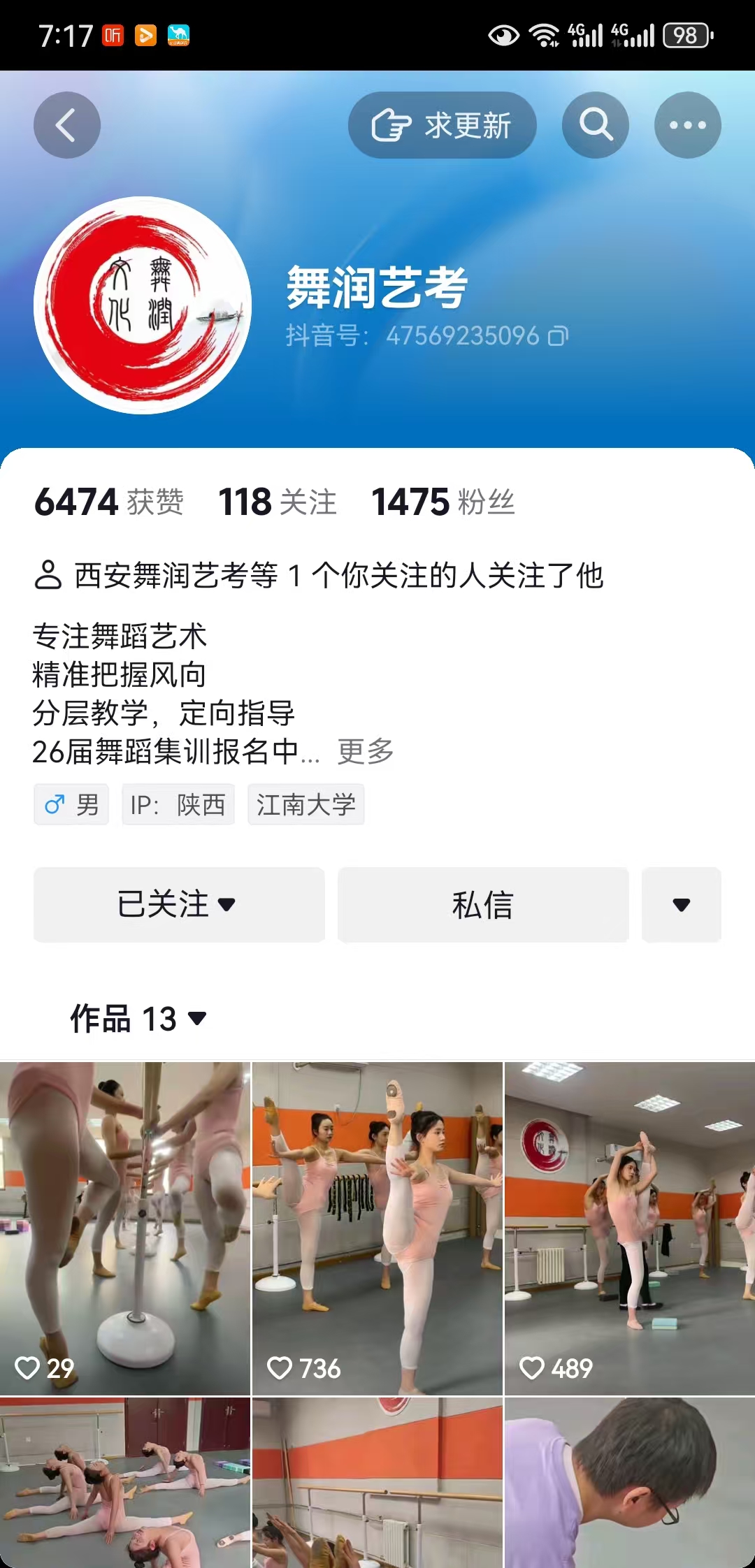Expand bio with 更多

coord(365,752)
